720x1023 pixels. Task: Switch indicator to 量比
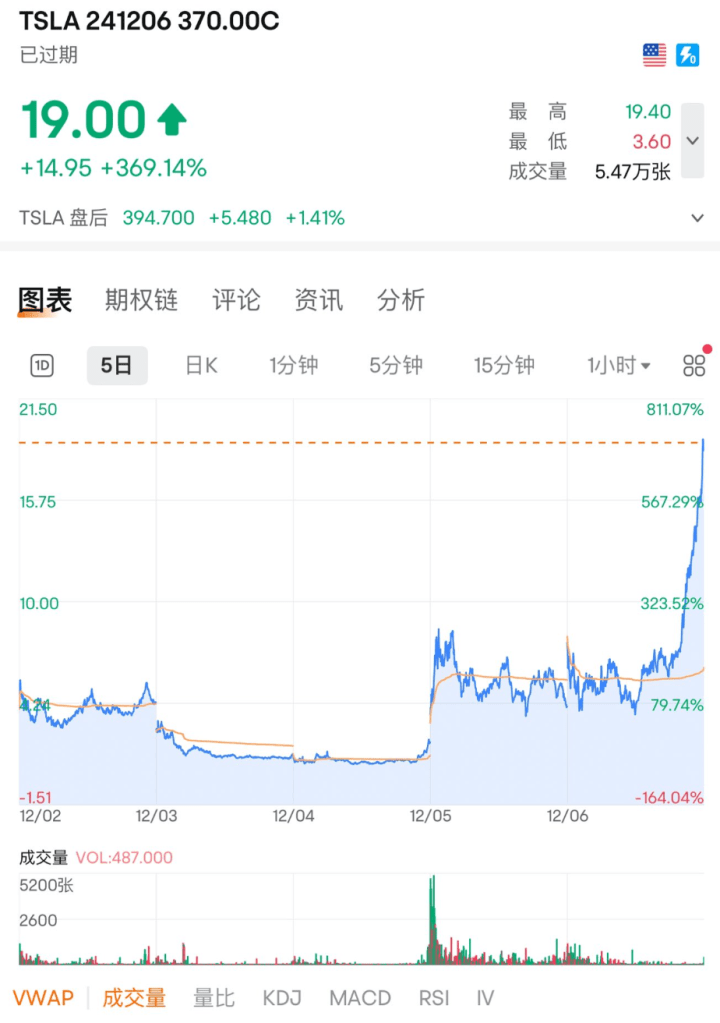pos(214,998)
